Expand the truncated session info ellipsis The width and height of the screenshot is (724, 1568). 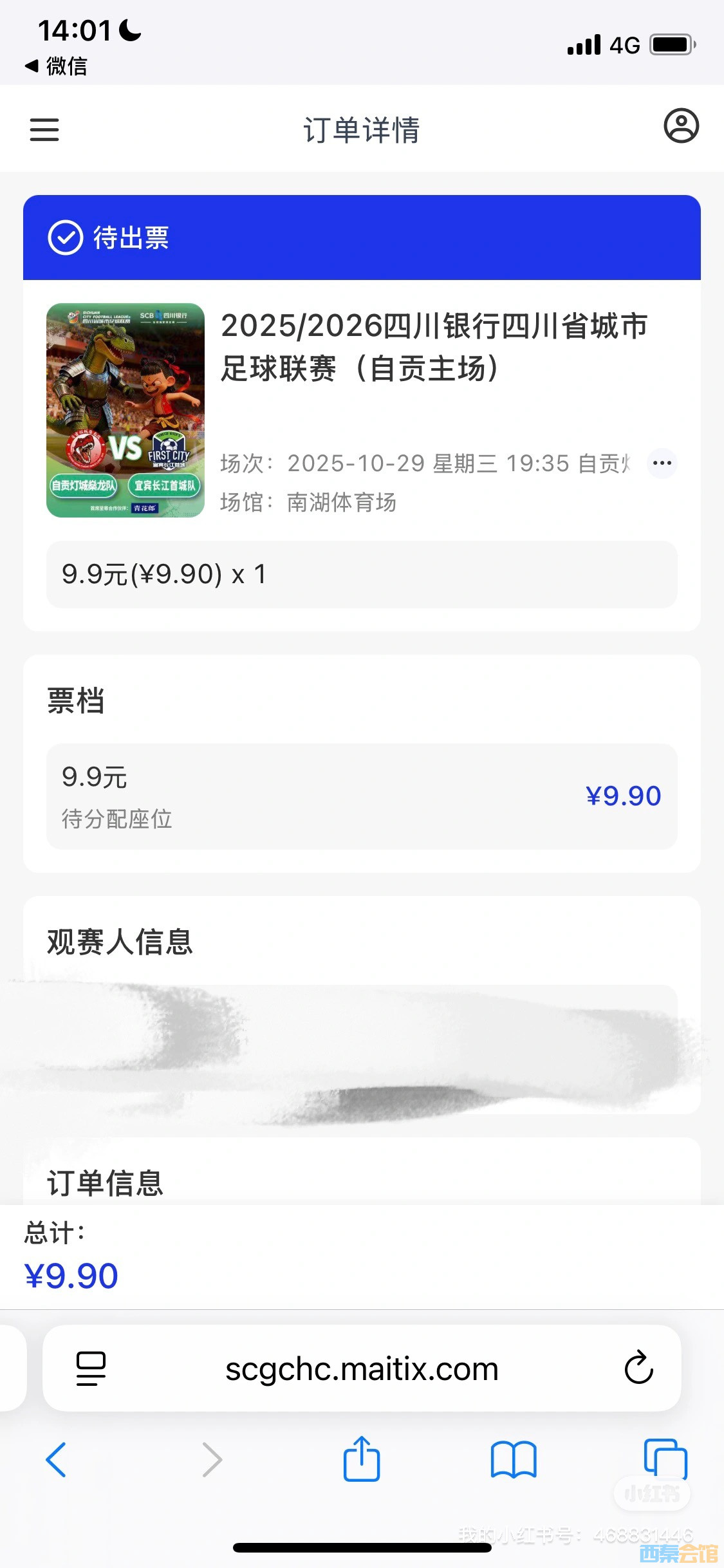pos(662,463)
